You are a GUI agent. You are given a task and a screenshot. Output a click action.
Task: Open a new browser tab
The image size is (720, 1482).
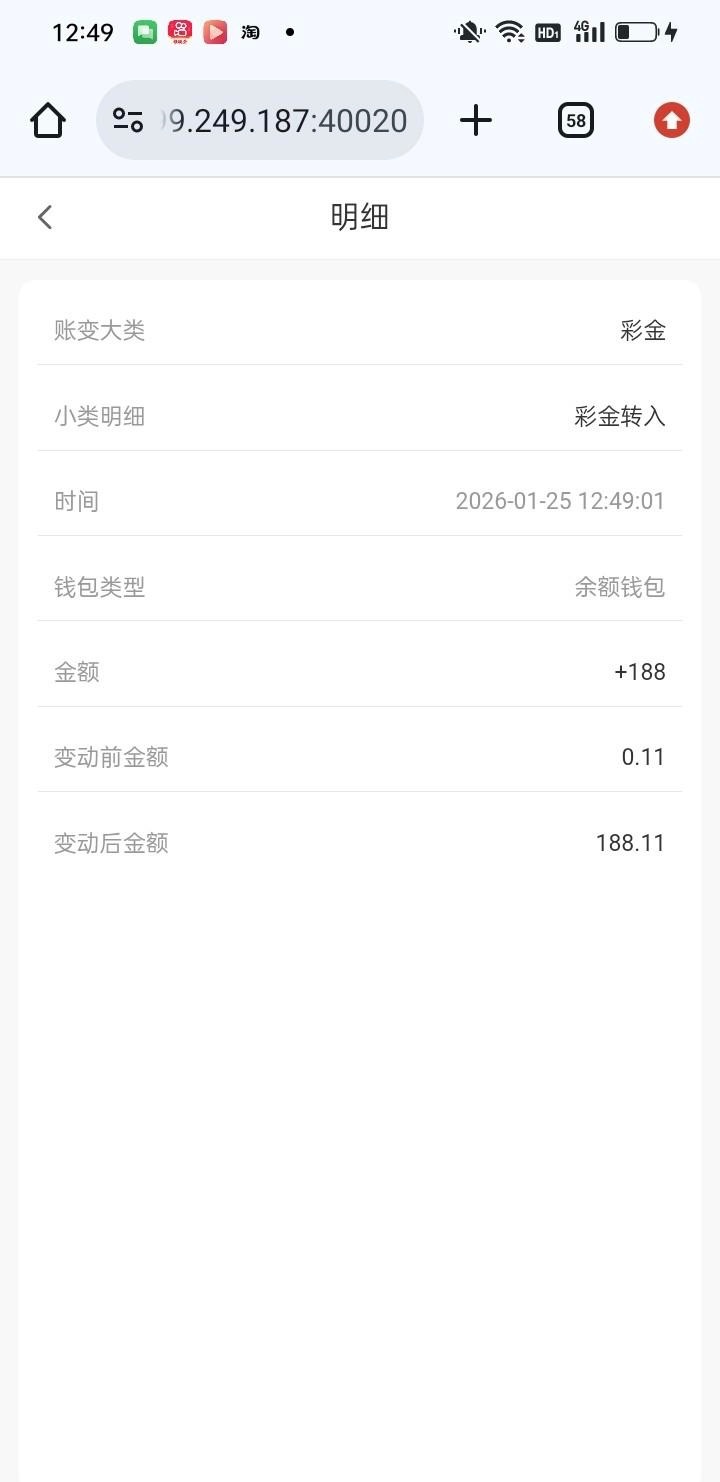tap(476, 121)
